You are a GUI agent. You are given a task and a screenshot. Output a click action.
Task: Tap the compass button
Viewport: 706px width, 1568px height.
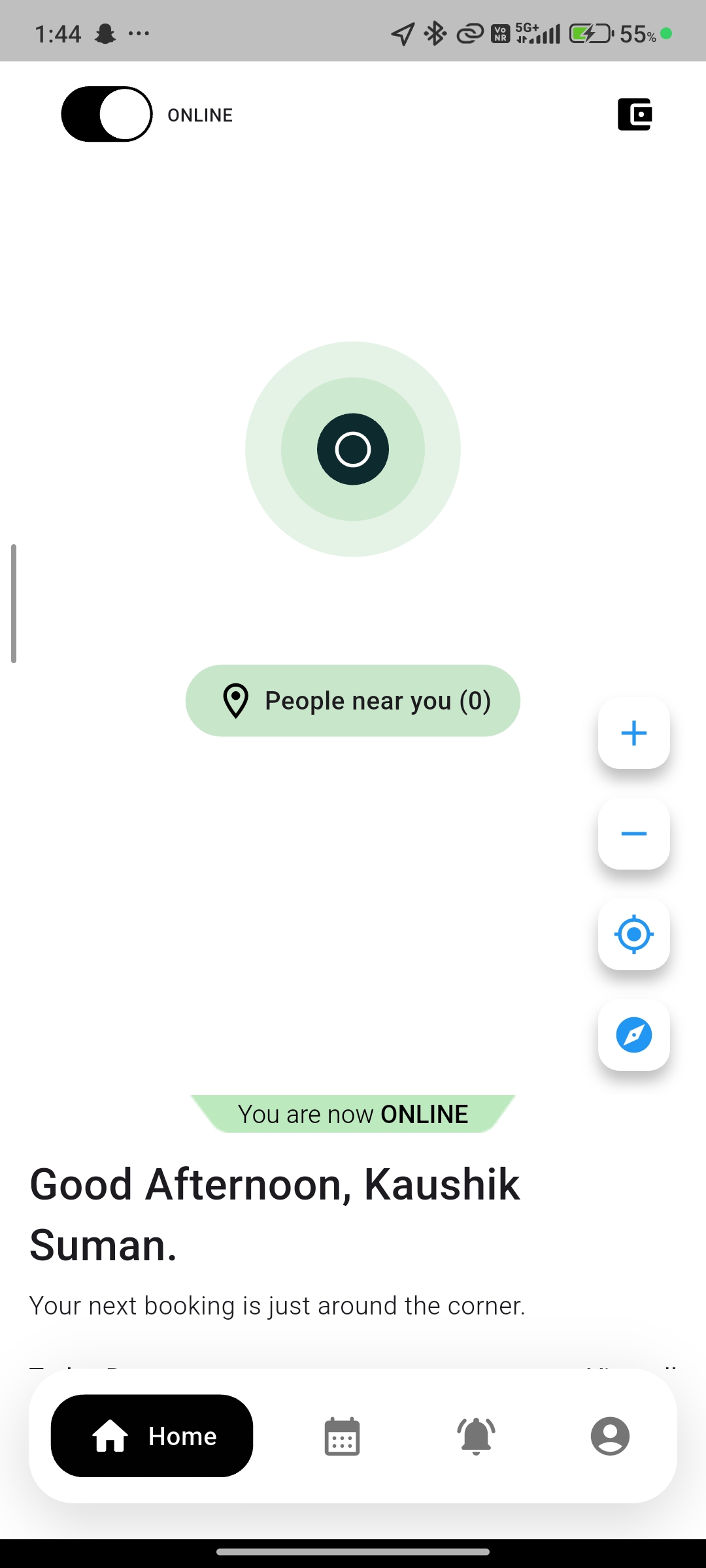point(633,1035)
